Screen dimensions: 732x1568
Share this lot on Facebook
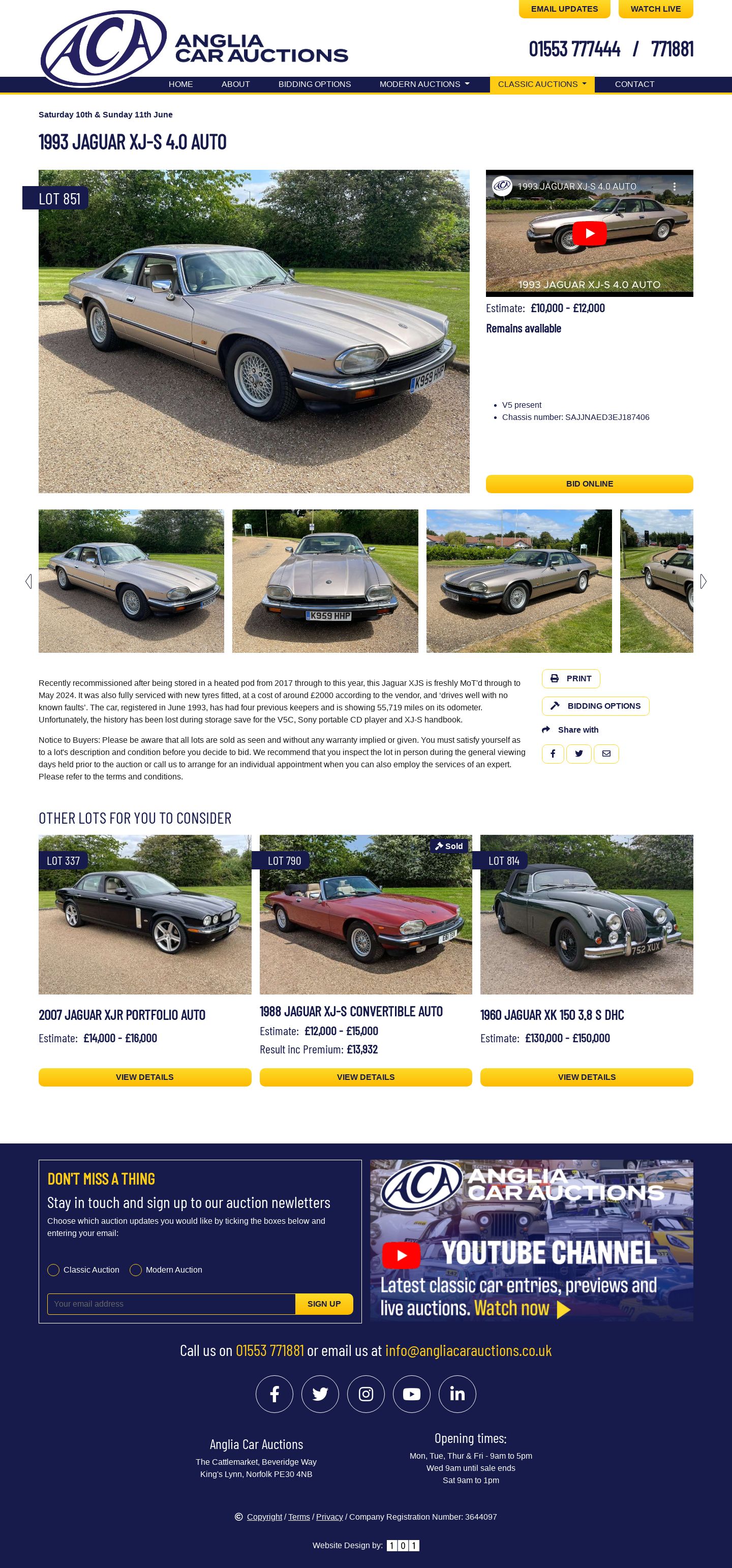coord(553,753)
